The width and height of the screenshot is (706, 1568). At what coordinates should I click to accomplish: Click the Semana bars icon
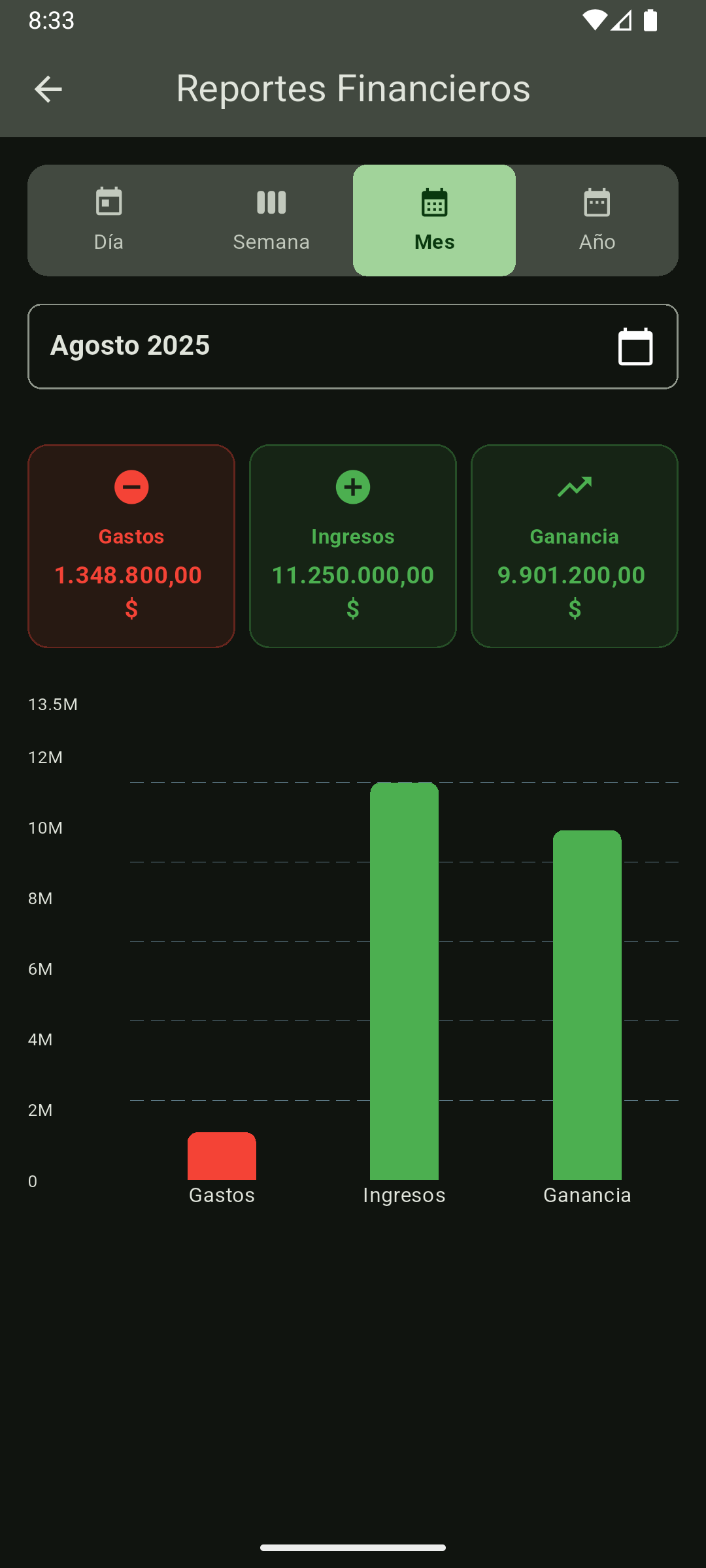[x=271, y=202]
